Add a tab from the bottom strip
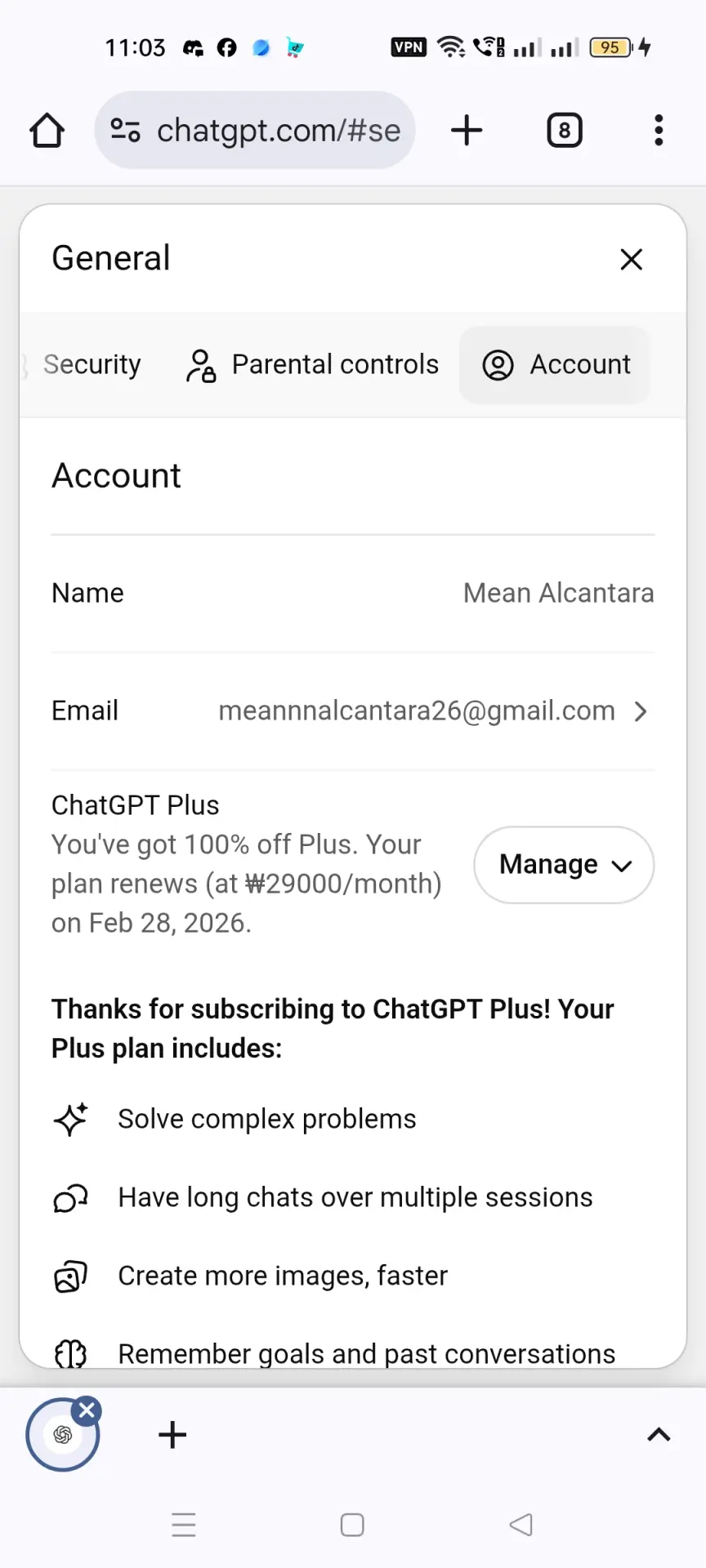 click(172, 1435)
